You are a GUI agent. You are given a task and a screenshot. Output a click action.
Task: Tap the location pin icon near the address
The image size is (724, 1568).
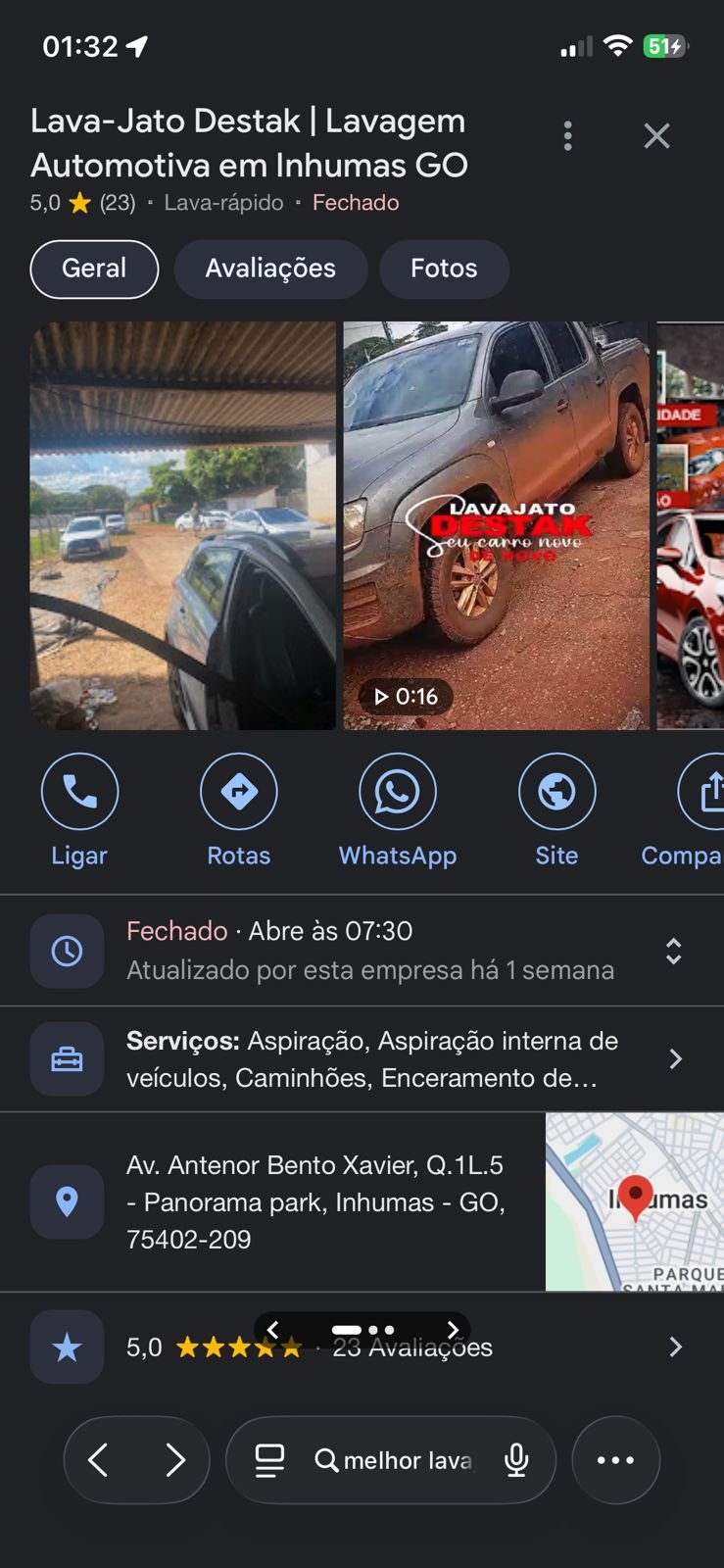[x=67, y=1201]
